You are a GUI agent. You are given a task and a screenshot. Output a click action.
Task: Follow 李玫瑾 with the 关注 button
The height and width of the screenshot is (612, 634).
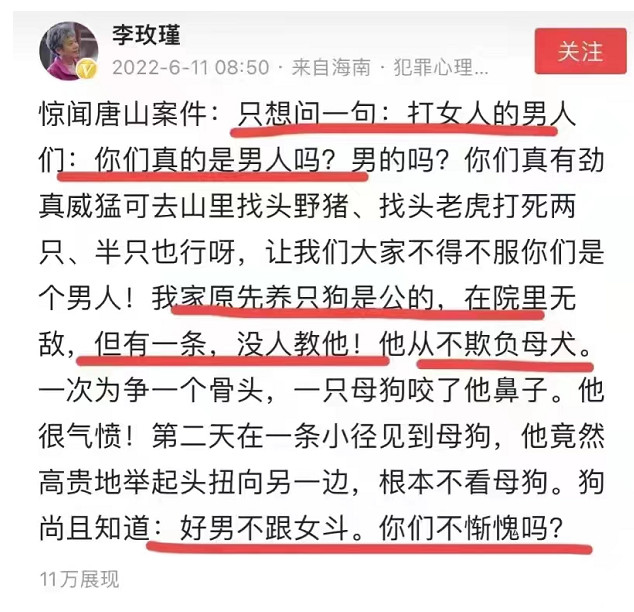(x=580, y=51)
